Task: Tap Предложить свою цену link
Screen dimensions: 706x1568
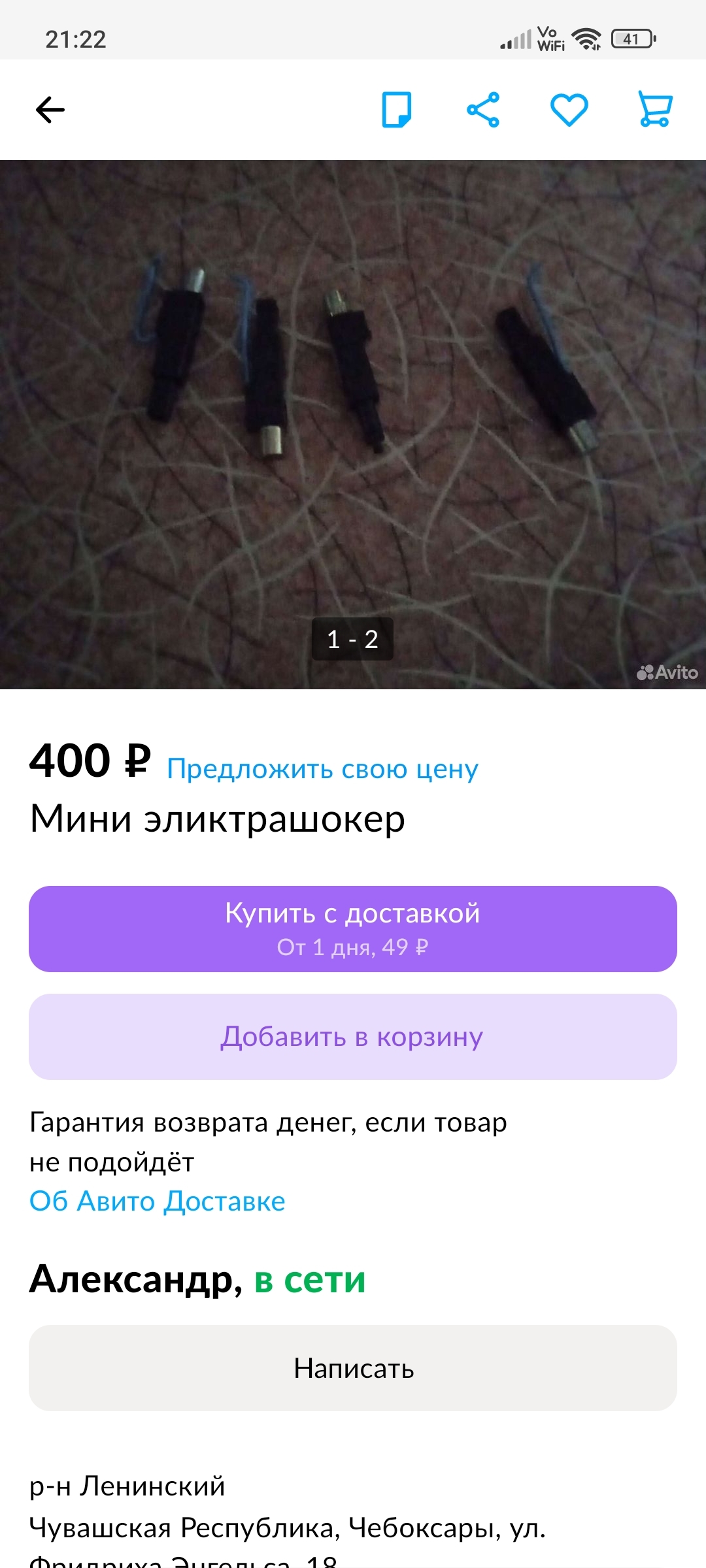Action: coord(322,769)
